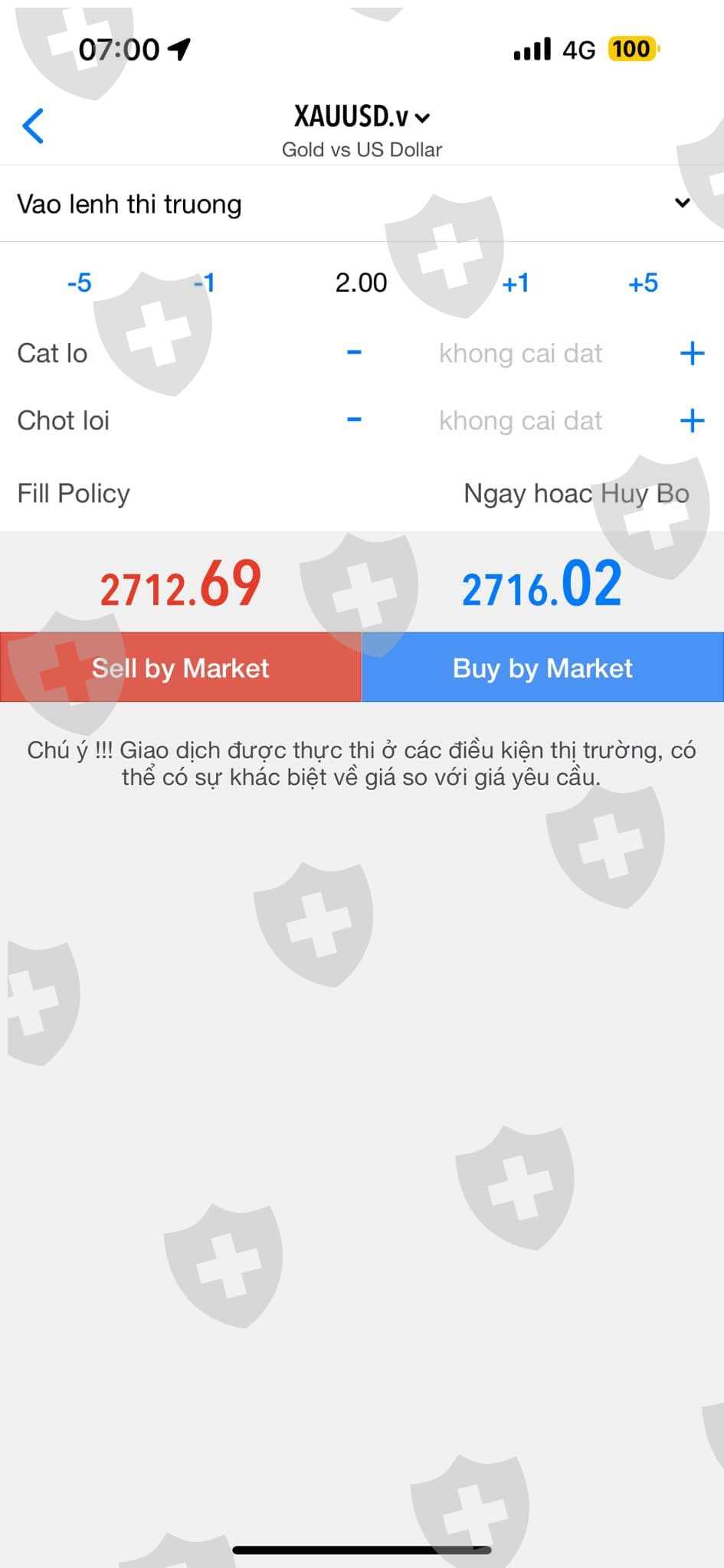Buy by Market at 2716.02
The width and height of the screenshot is (724, 1568).
542,668
